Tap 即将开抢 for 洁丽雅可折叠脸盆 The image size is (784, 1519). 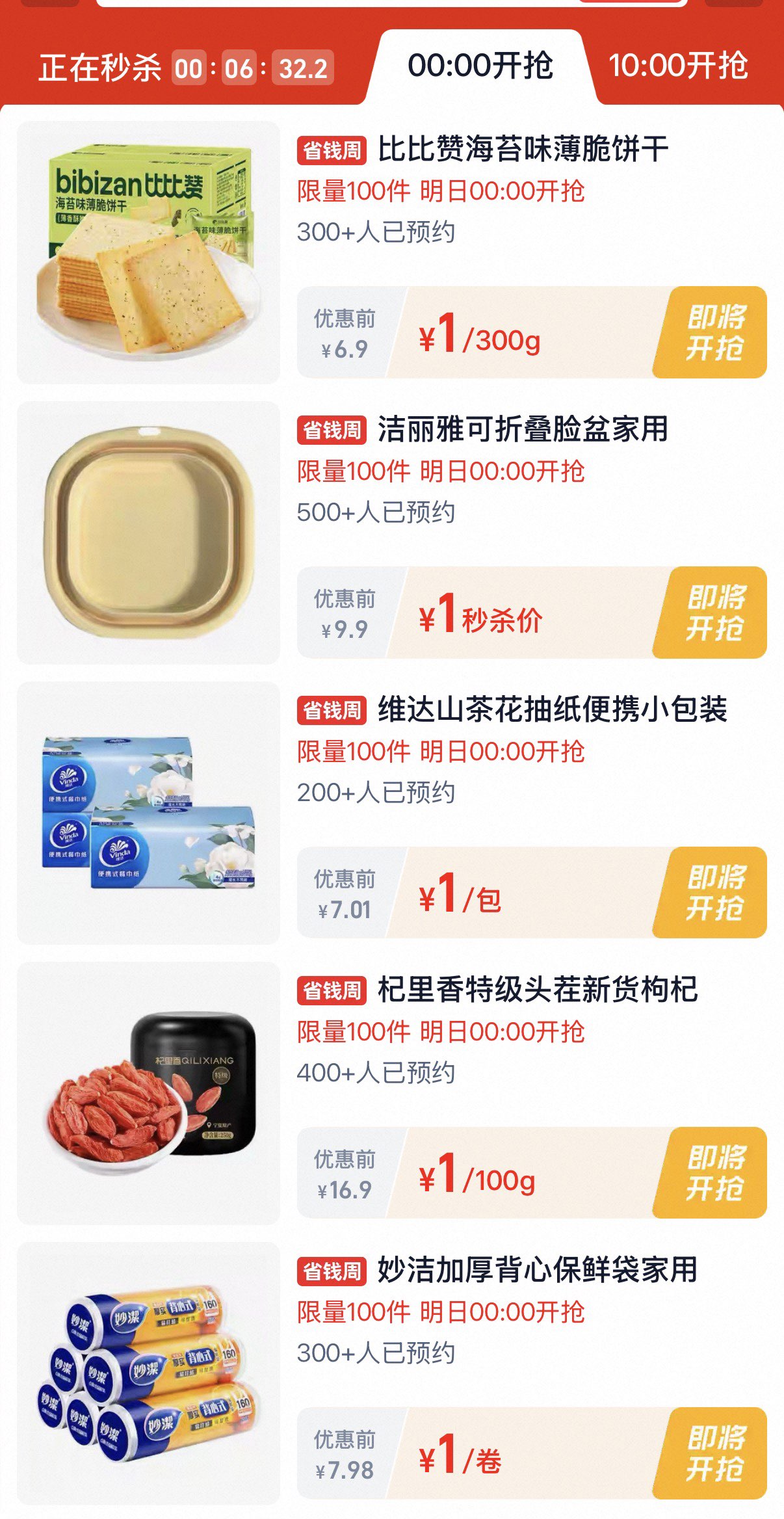pyautogui.click(x=714, y=613)
